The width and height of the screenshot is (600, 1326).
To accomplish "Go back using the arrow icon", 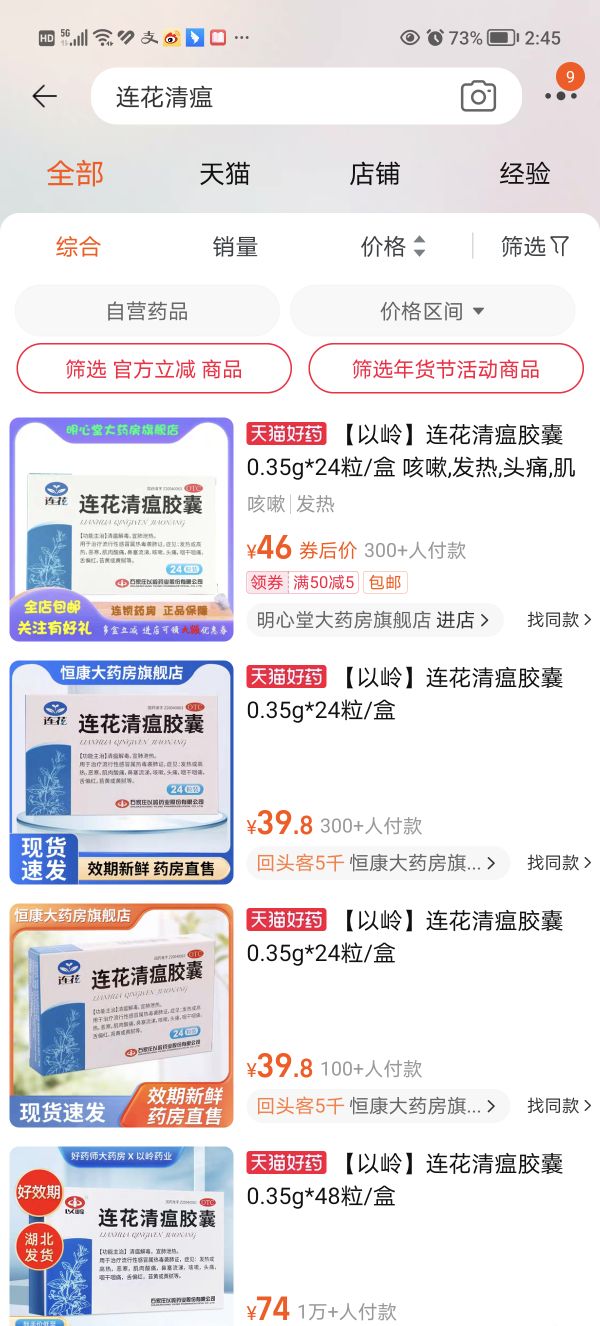I will (x=44, y=96).
